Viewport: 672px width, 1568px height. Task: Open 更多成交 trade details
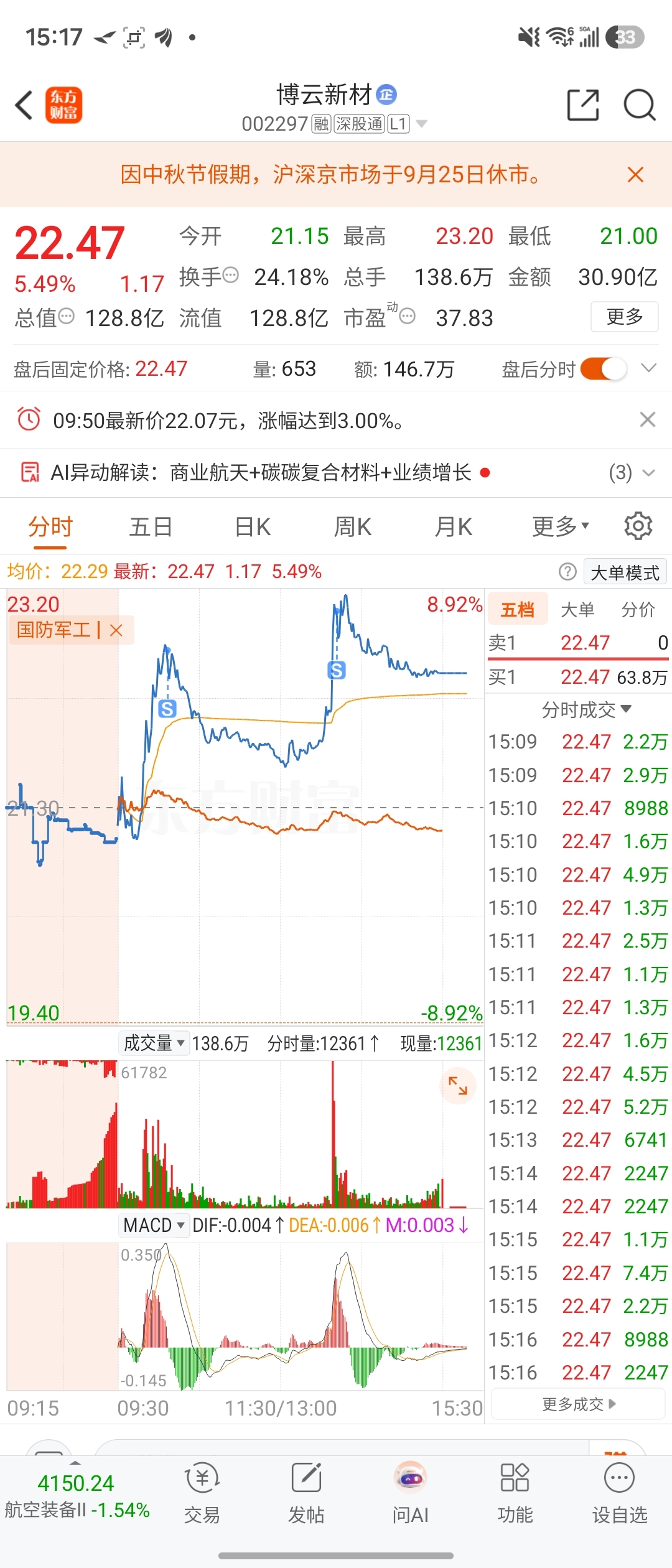tap(579, 1405)
